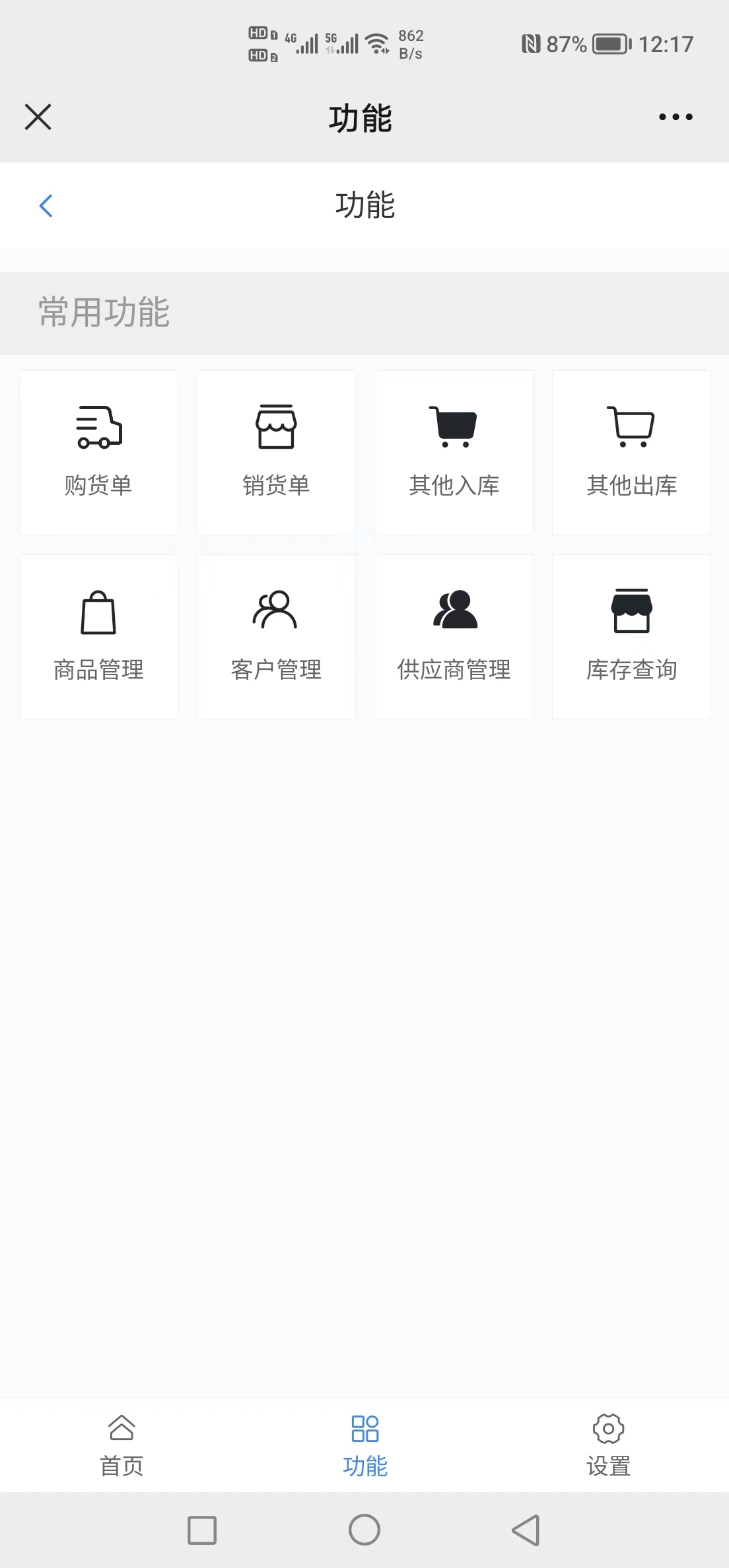The width and height of the screenshot is (729, 1568).
Task: Open 购货单 purchase order
Action: (99, 452)
